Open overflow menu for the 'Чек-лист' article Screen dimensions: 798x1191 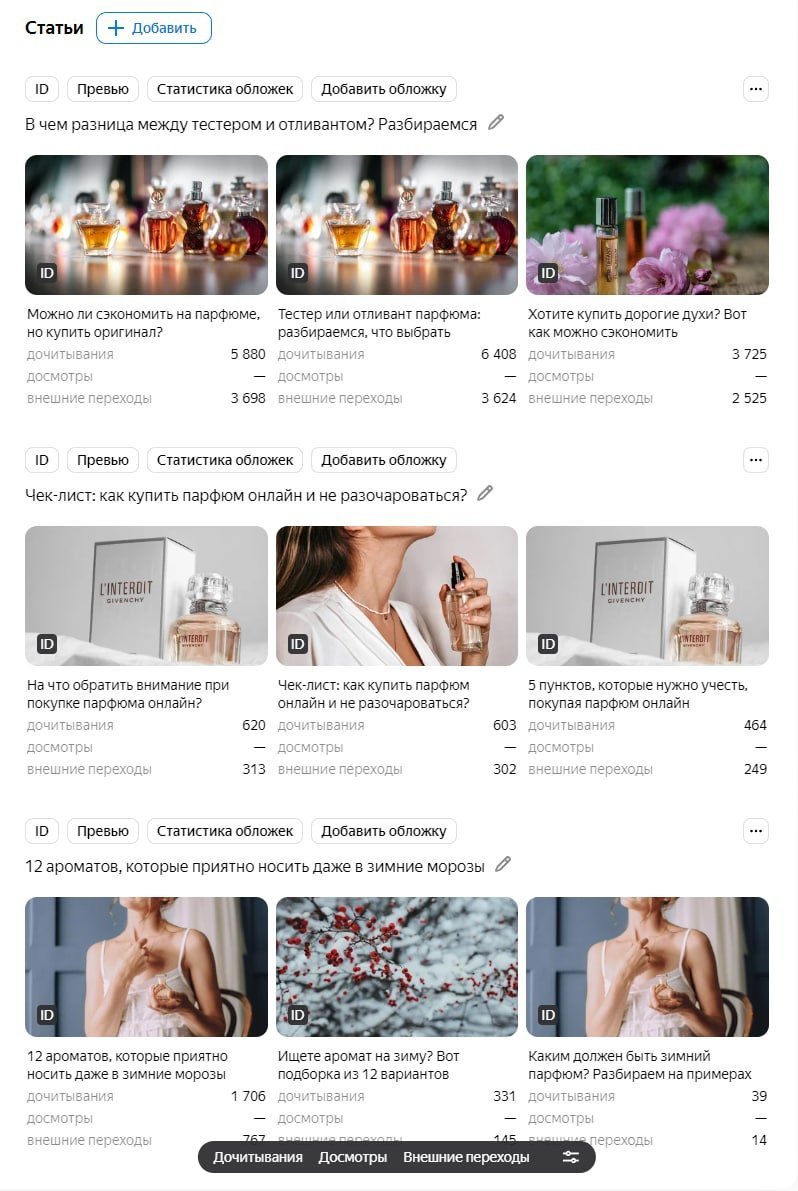756,460
